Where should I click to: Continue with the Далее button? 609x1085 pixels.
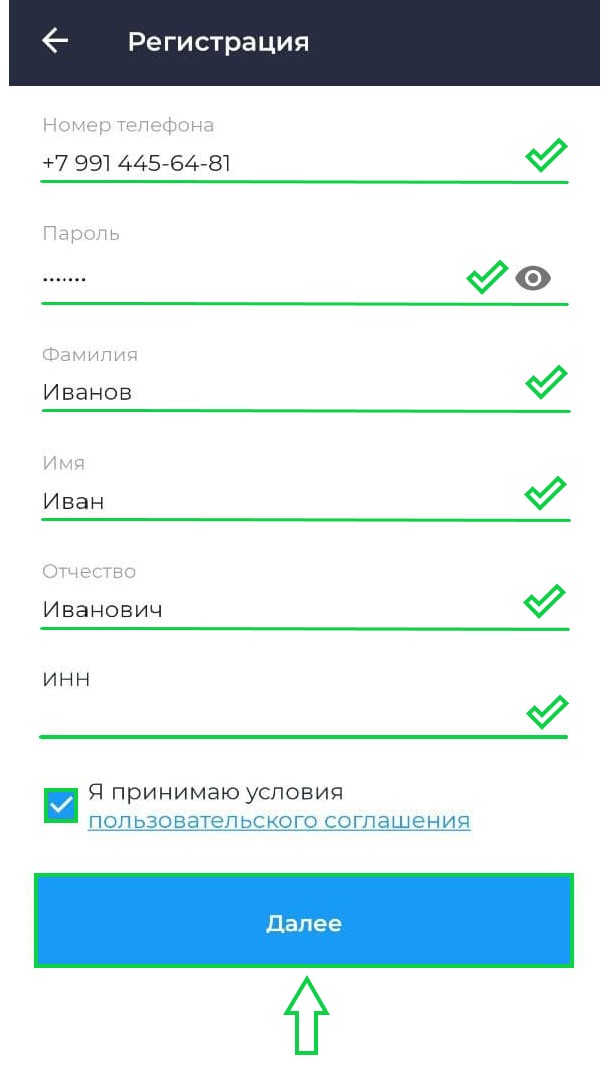click(304, 921)
